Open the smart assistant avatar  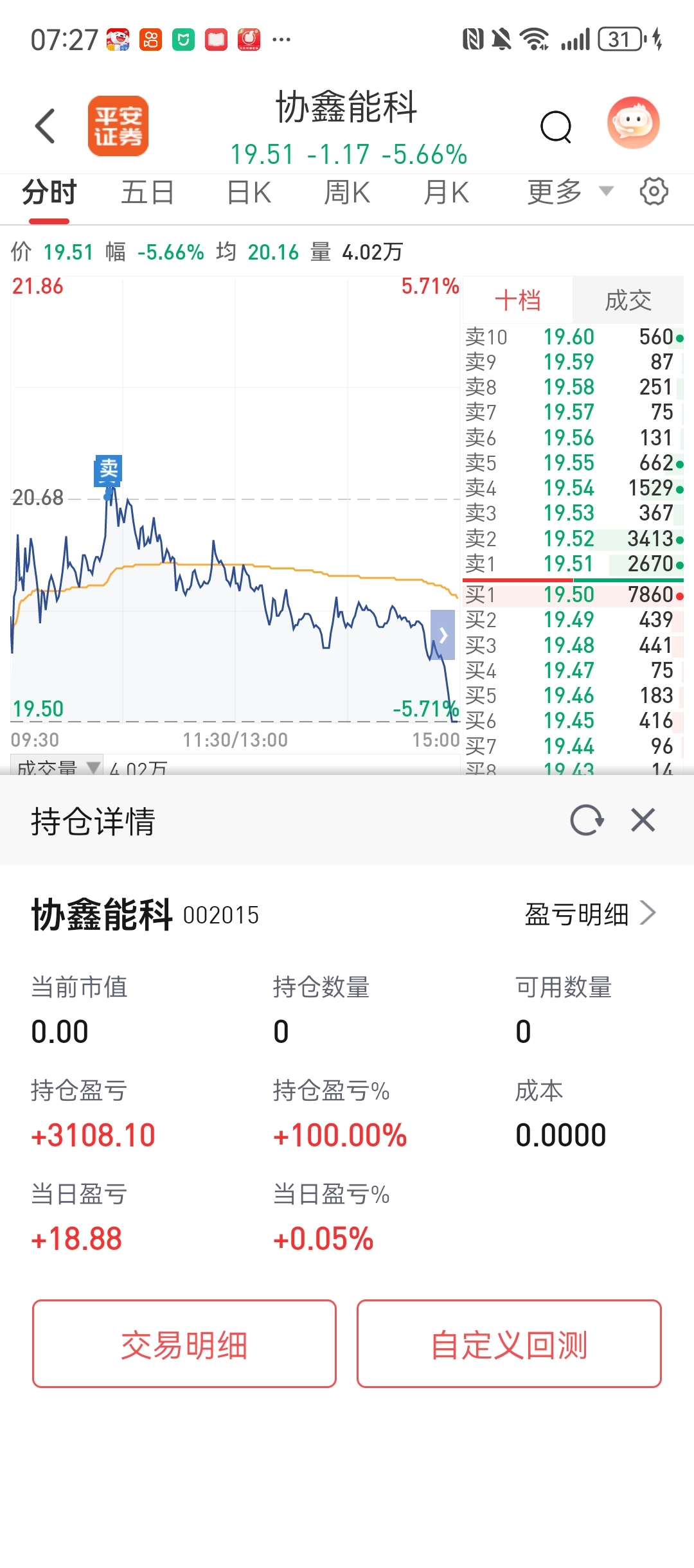[x=634, y=123]
